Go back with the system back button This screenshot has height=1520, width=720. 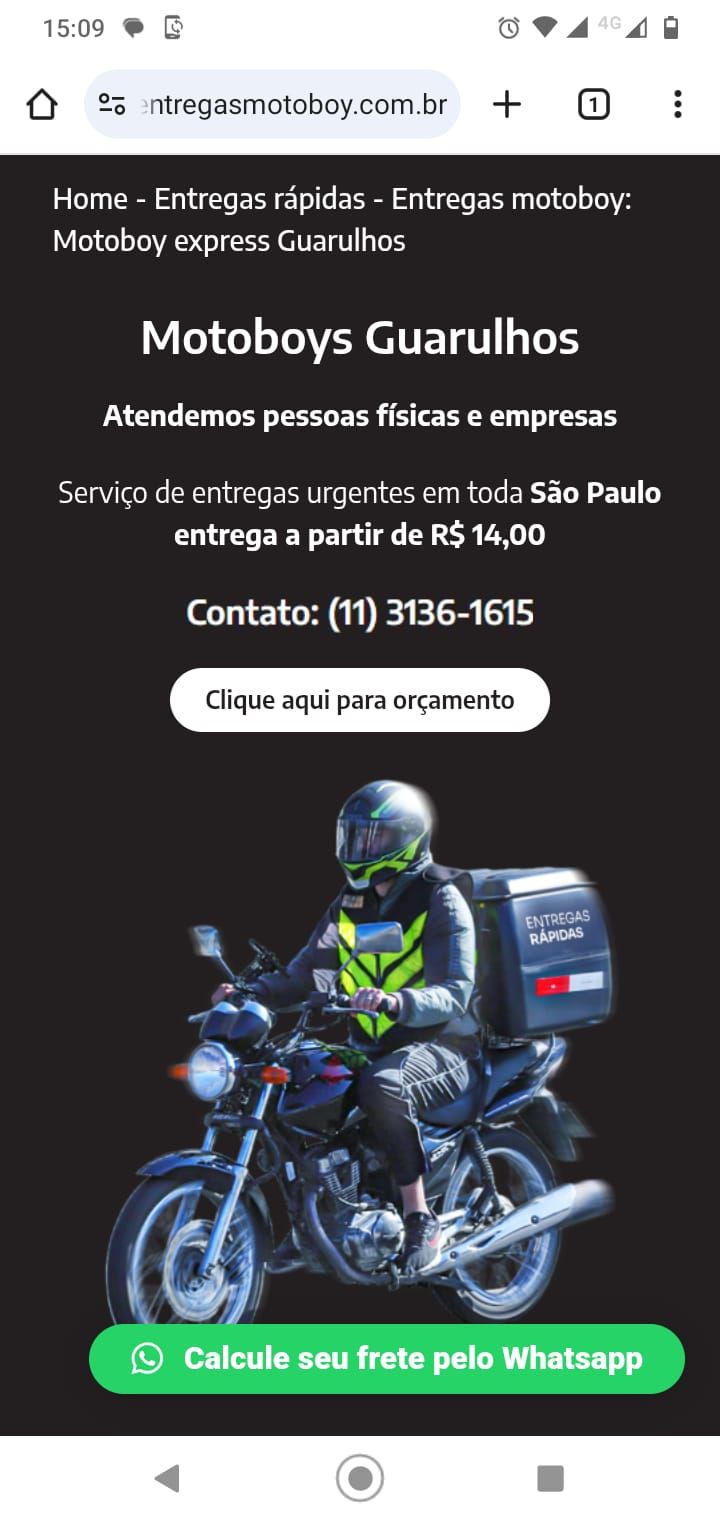(167, 1478)
